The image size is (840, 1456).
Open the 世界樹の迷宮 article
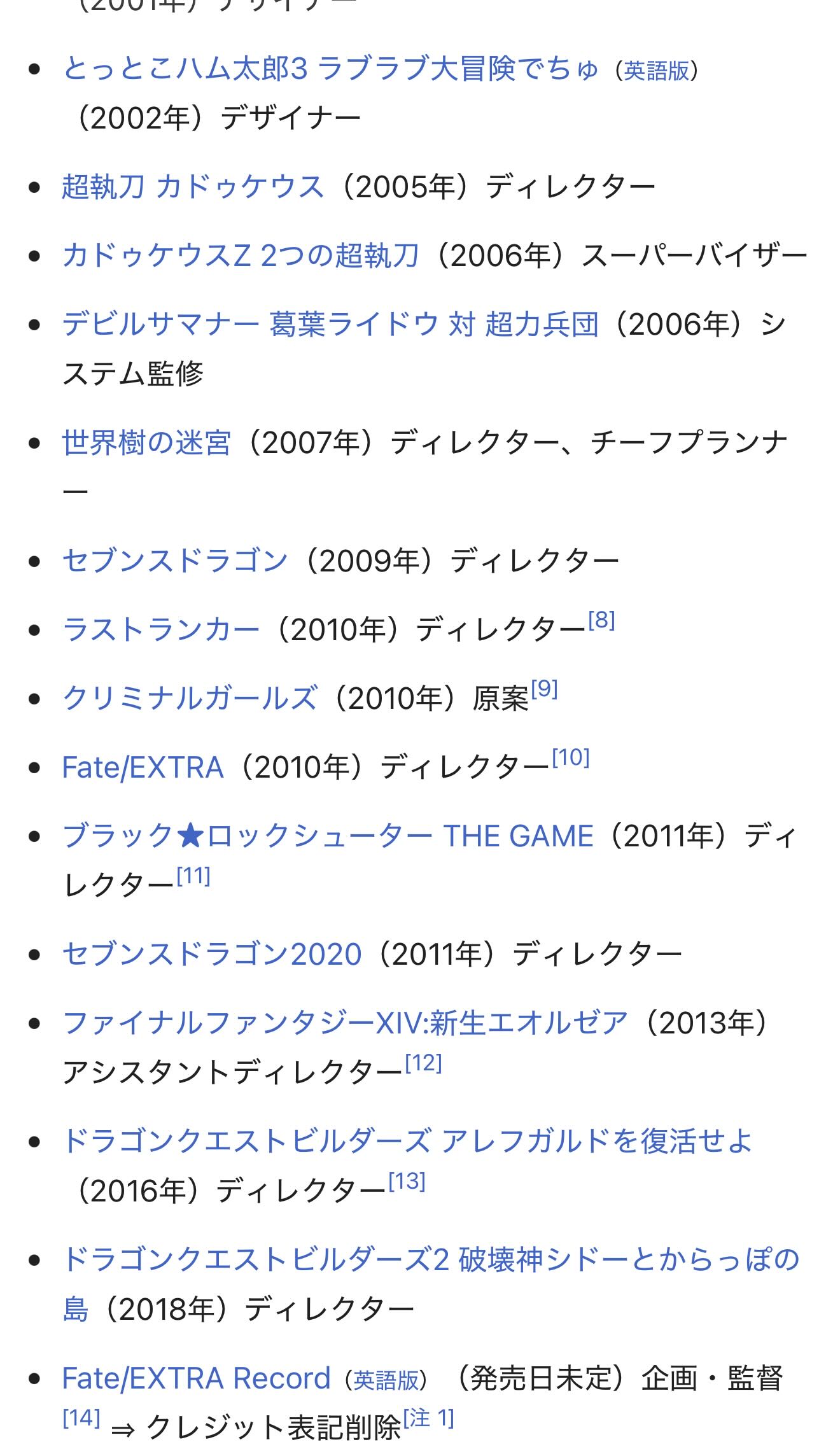pyautogui.click(x=146, y=442)
